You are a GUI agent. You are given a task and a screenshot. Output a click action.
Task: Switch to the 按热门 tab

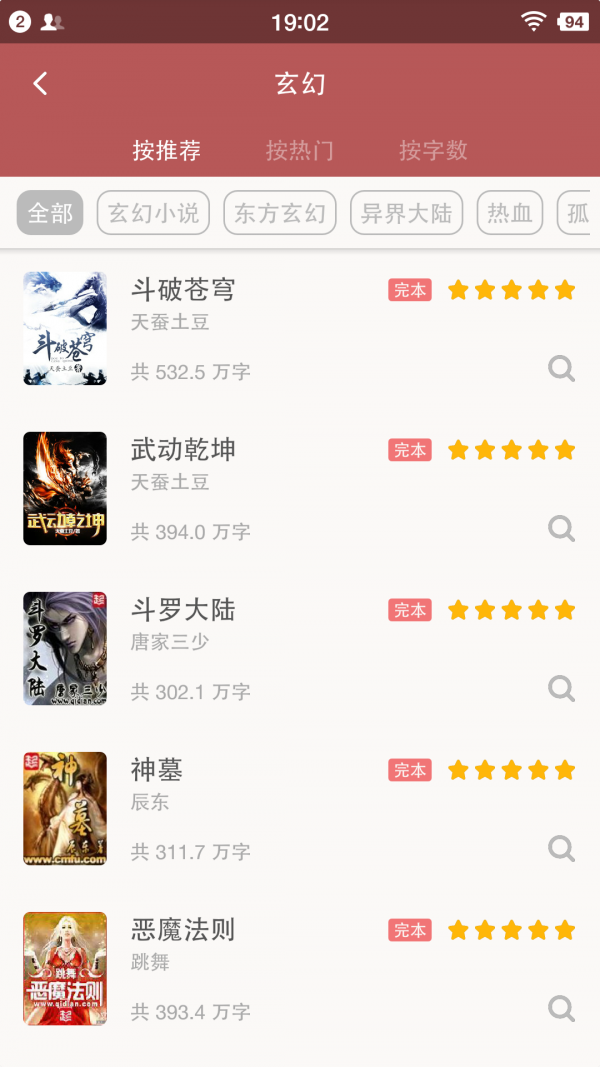(x=300, y=151)
